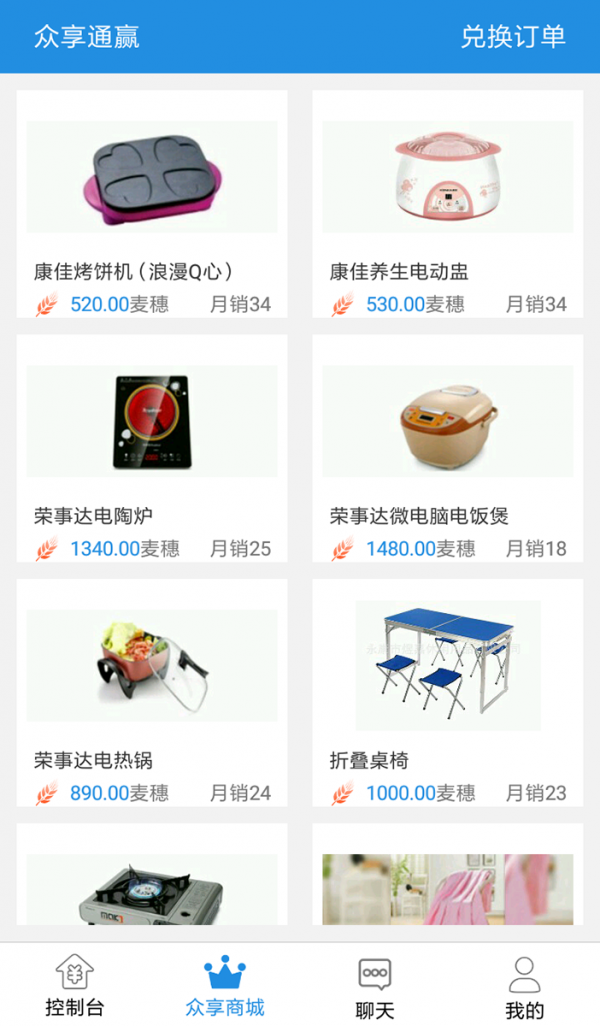The image size is (600, 1026).
Task: Switch to the 控制台 tab
Action: (75, 985)
